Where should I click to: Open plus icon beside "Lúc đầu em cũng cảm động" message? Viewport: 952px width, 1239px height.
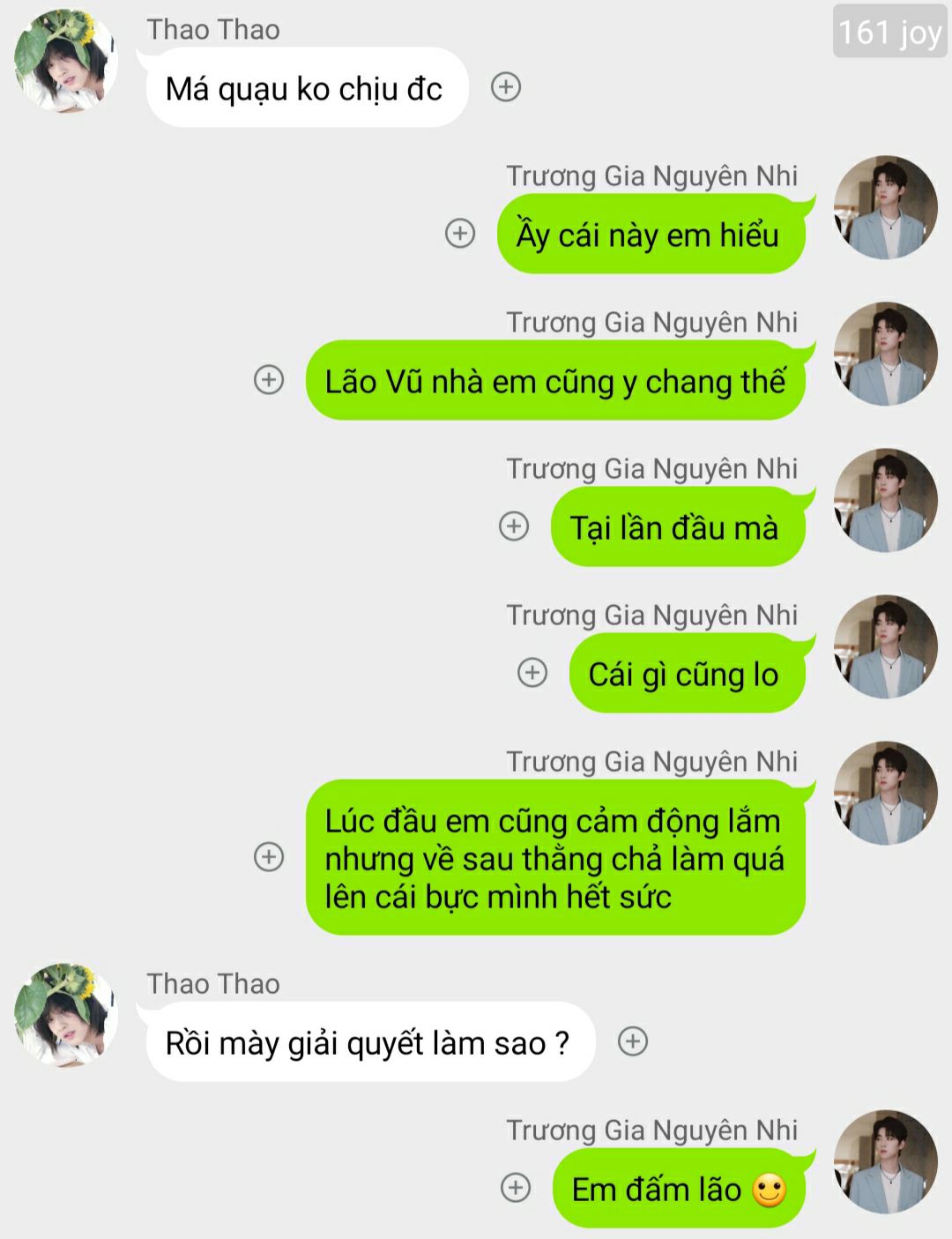coord(269,856)
